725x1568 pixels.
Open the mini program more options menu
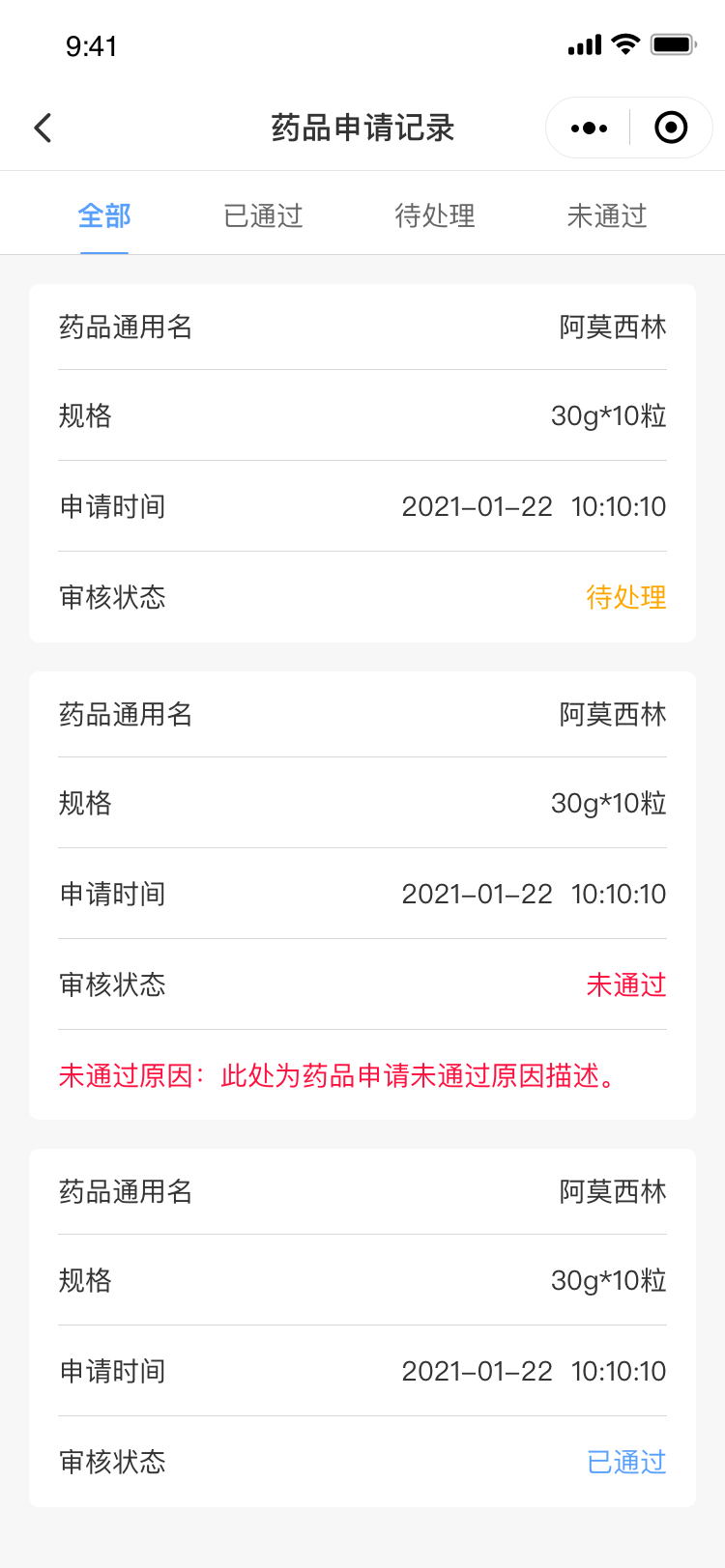589,128
